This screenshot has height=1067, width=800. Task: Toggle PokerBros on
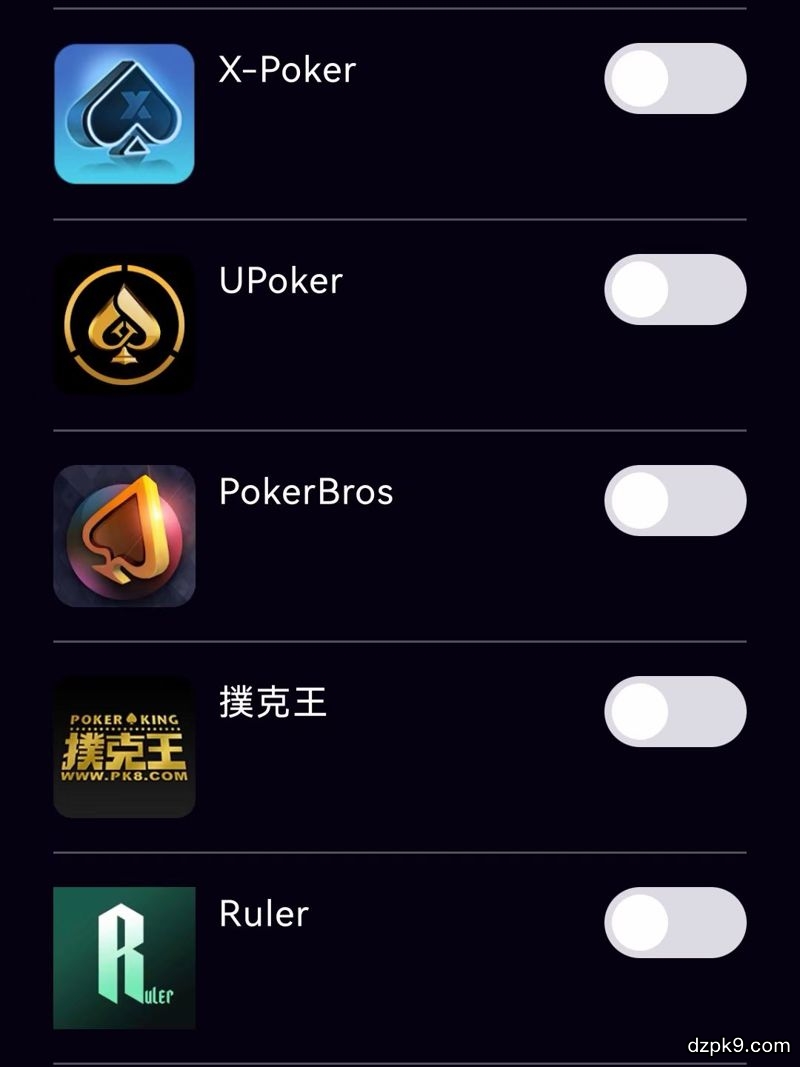[675, 501]
